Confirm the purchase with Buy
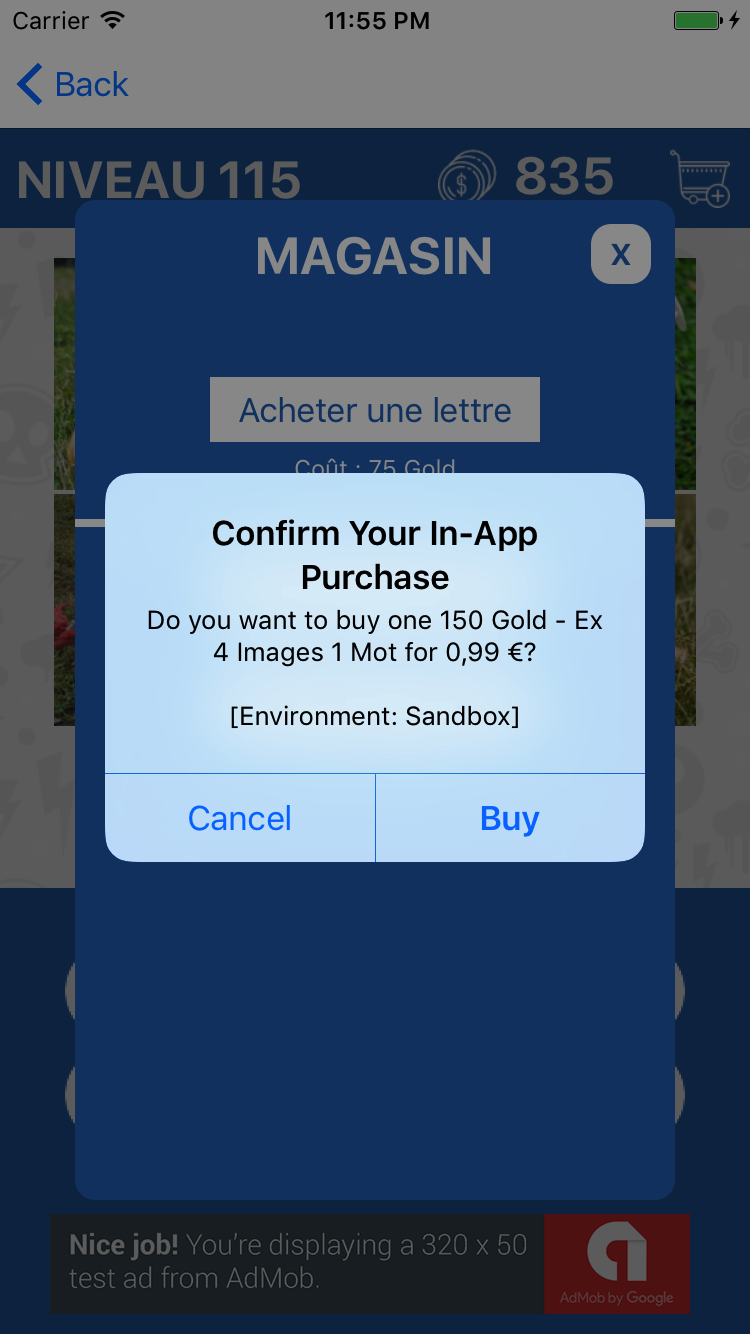The width and height of the screenshot is (750, 1334). point(510,818)
